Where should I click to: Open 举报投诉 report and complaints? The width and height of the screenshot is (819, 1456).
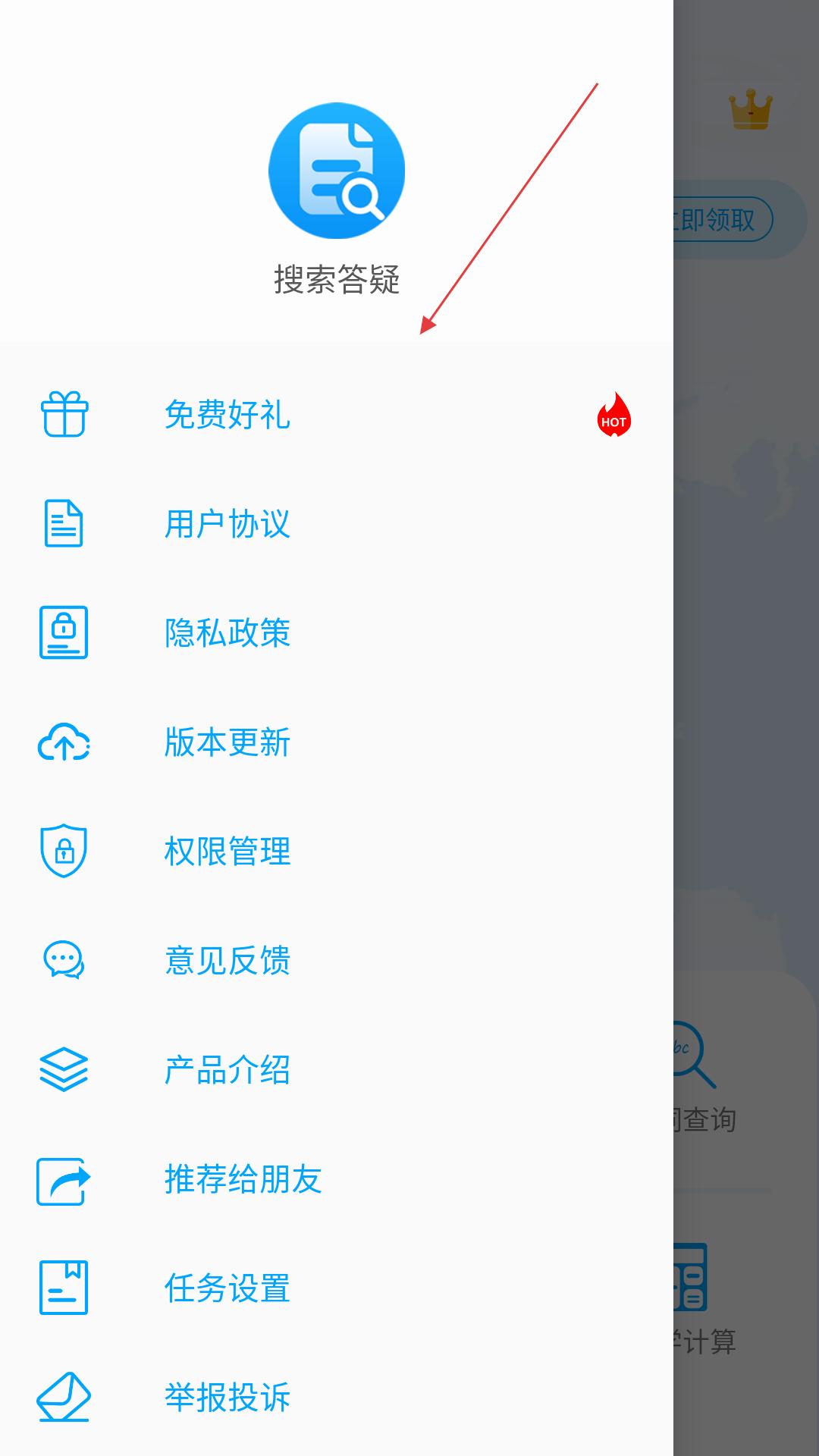click(x=337, y=1398)
